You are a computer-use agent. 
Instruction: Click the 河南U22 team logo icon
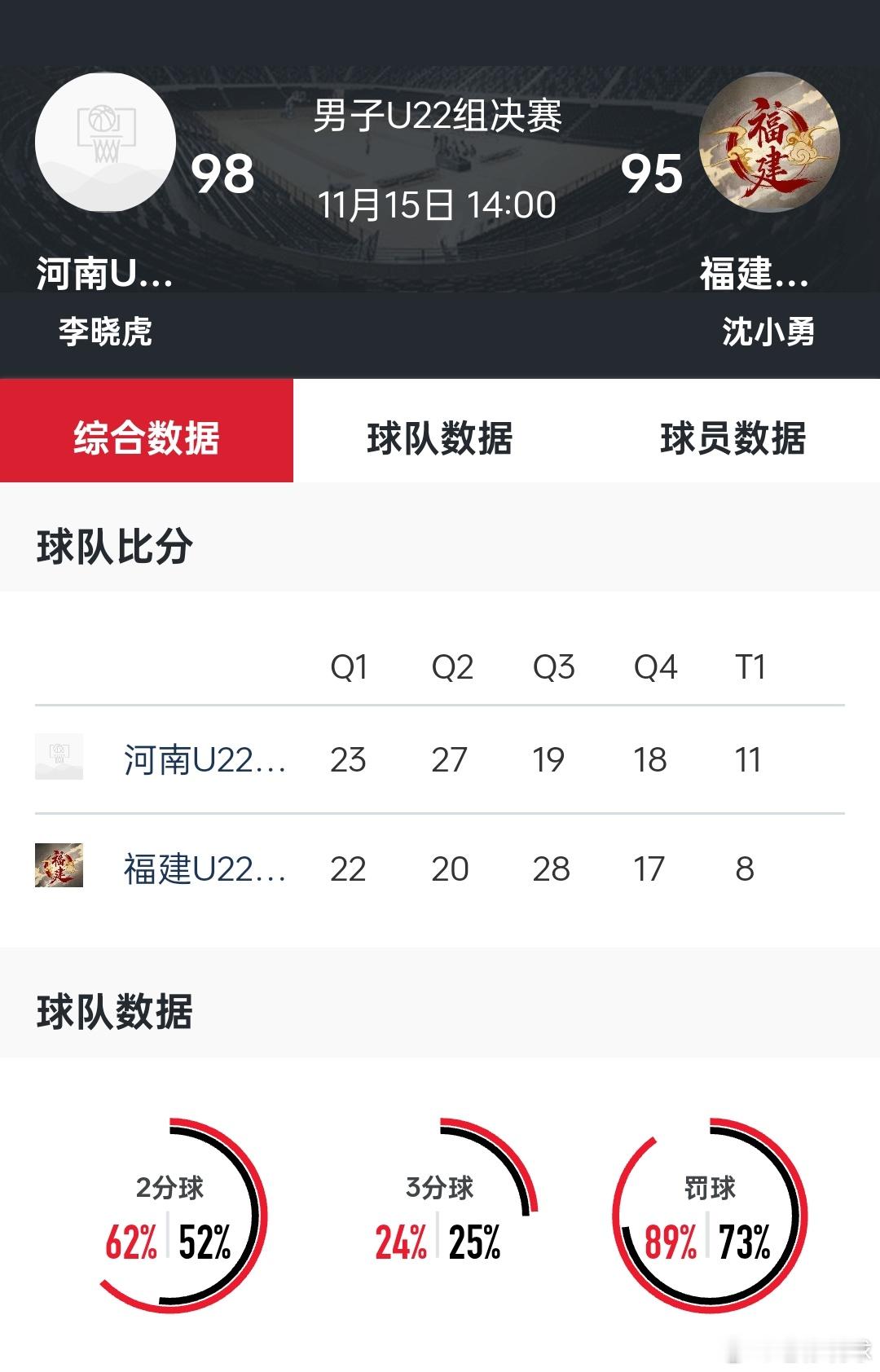pyautogui.click(x=106, y=140)
